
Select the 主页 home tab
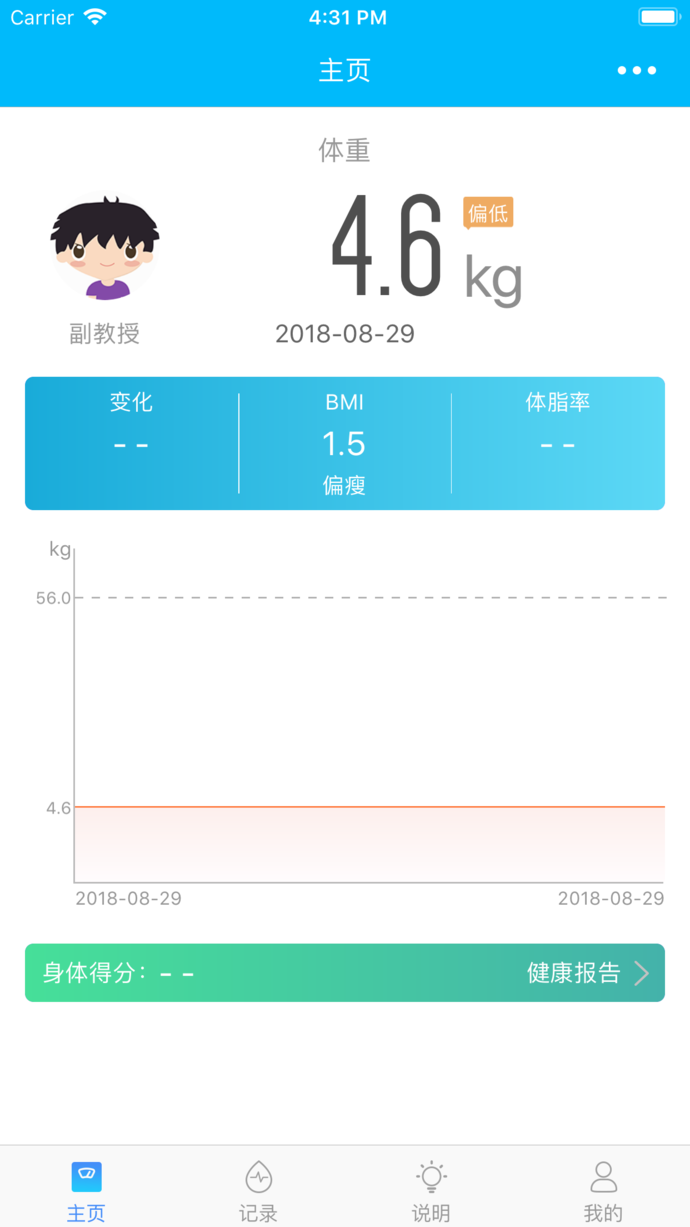tap(86, 1190)
